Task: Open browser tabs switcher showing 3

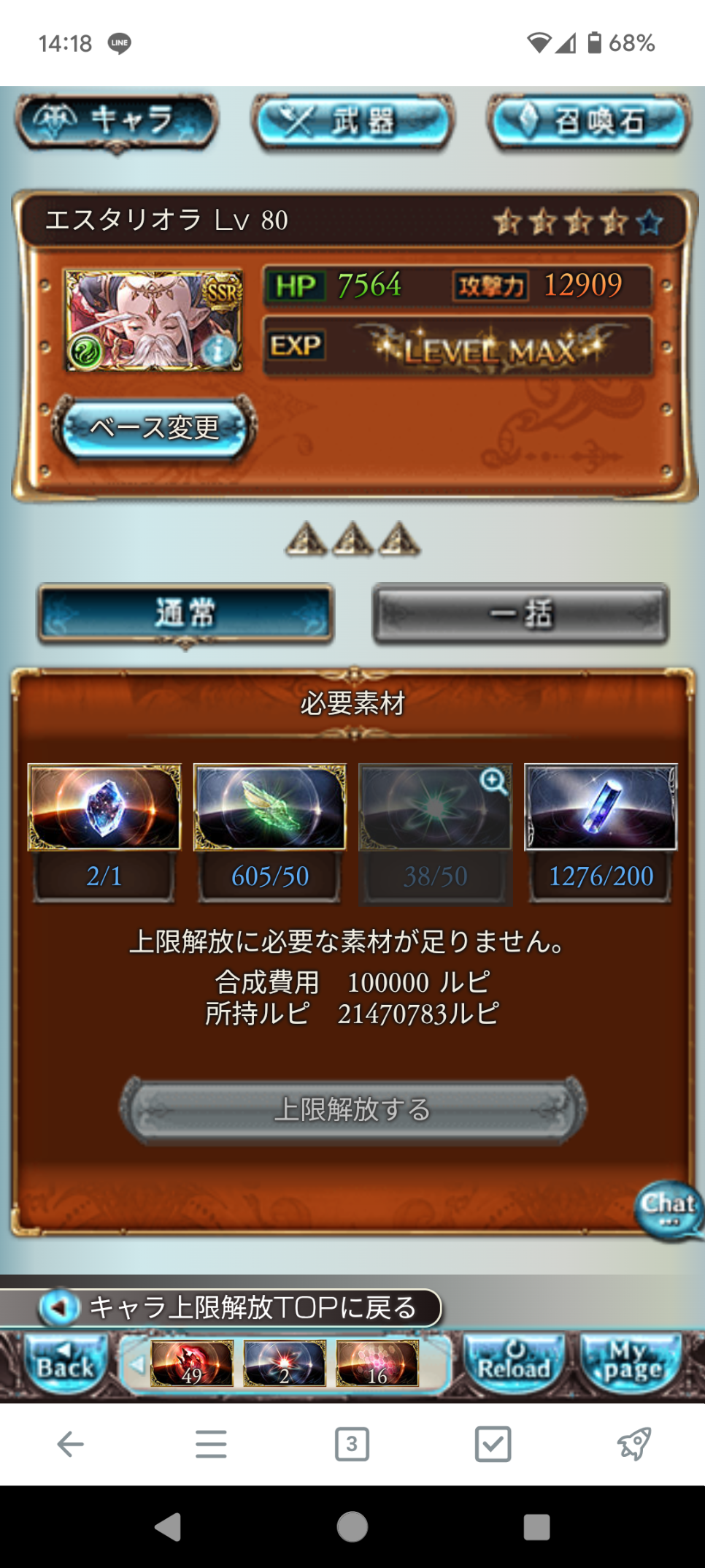Action: (352, 1444)
